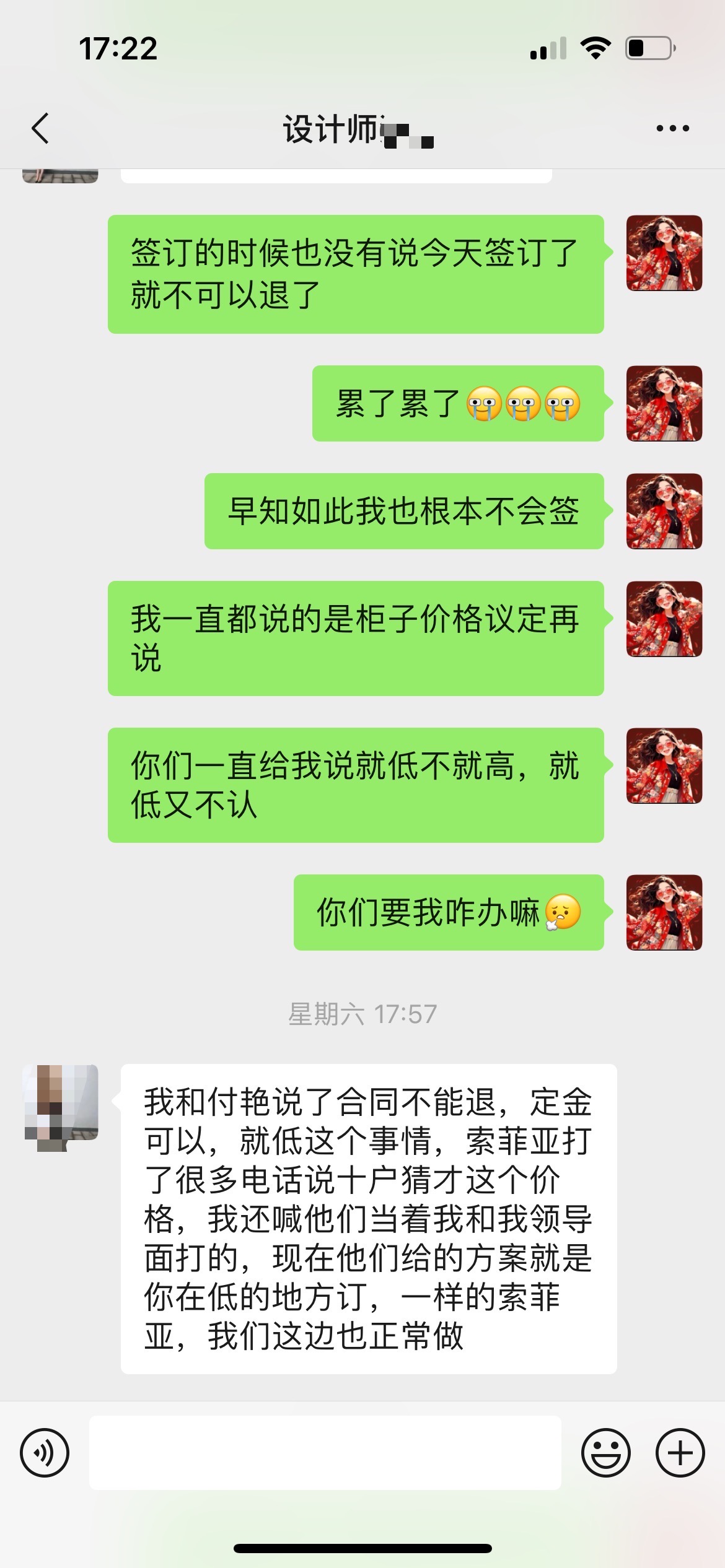Open the plus attachments menu
Viewport: 725px width, 1568px height.
[680, 1453]
